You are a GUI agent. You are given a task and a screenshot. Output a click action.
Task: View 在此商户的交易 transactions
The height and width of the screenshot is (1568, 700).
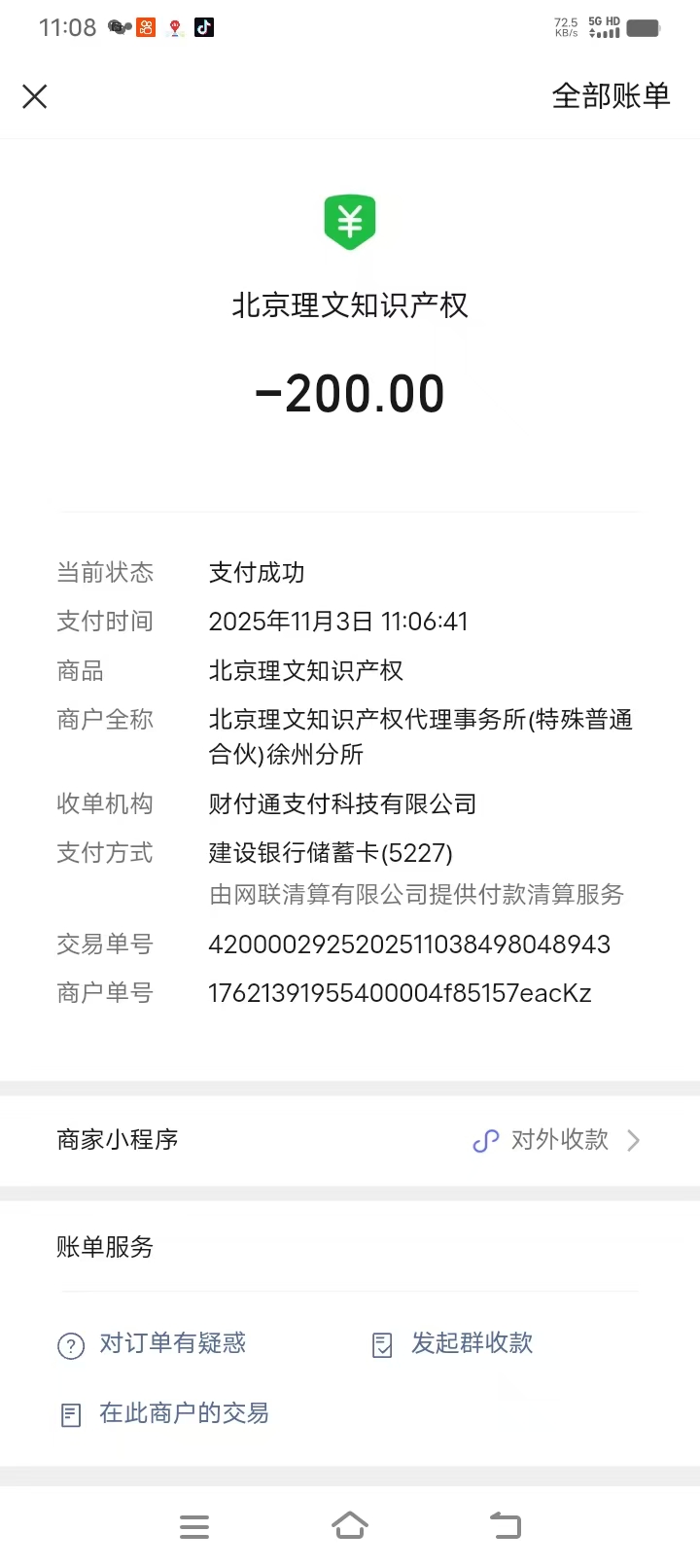tap(165, 1413)
